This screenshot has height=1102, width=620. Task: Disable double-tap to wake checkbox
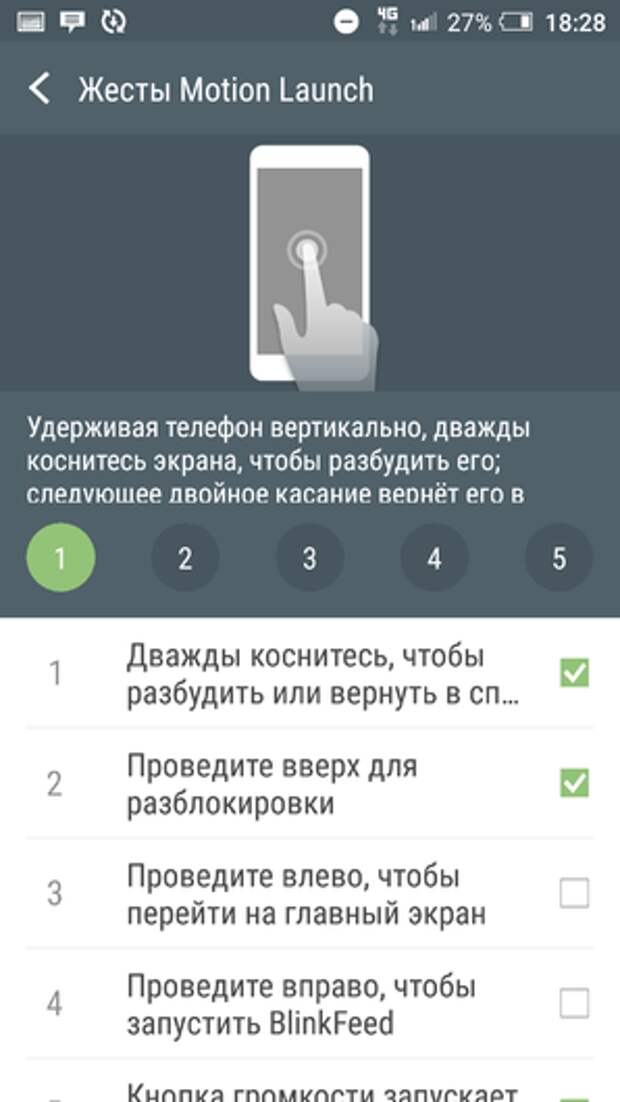(574, 673)
